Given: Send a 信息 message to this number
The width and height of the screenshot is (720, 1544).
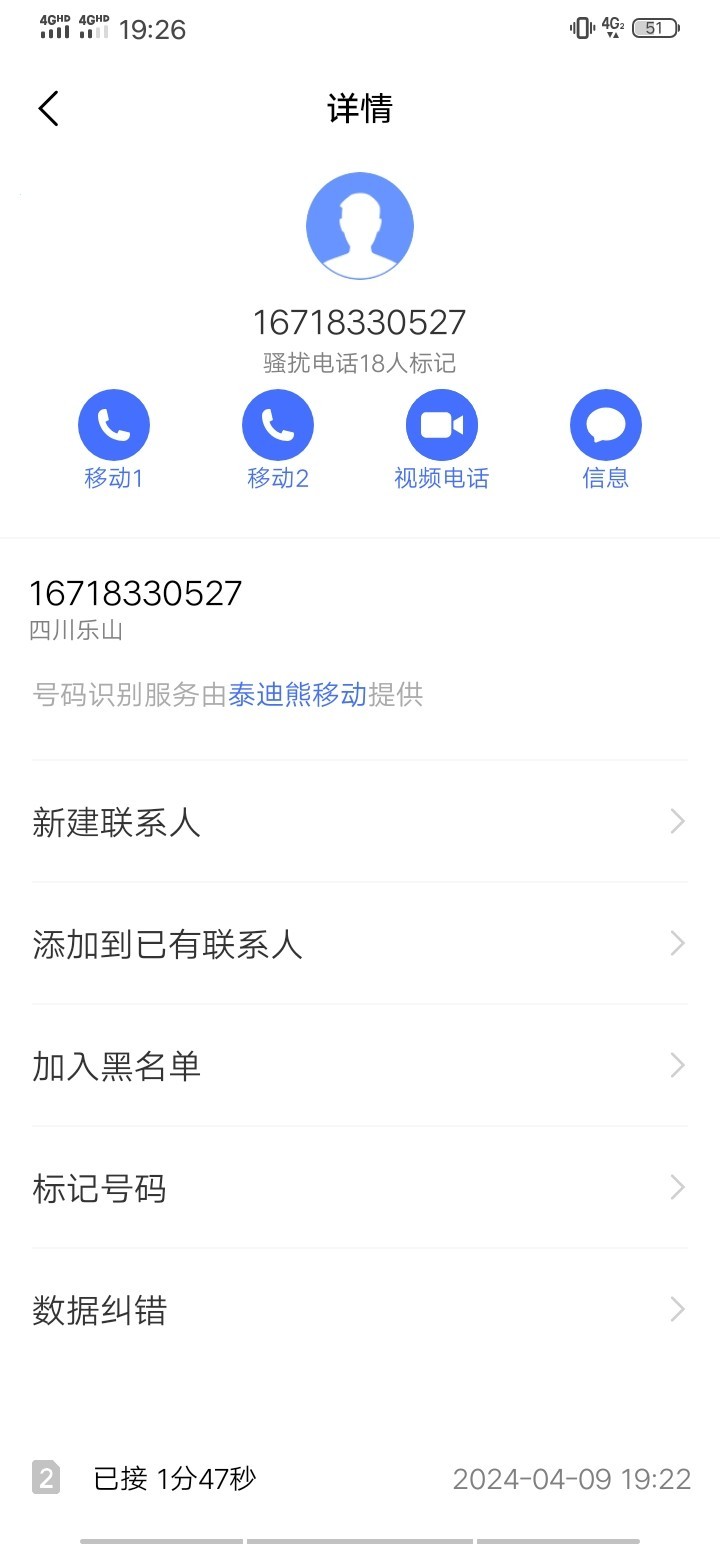Looking at the screenshot, I should pos(605,425).
